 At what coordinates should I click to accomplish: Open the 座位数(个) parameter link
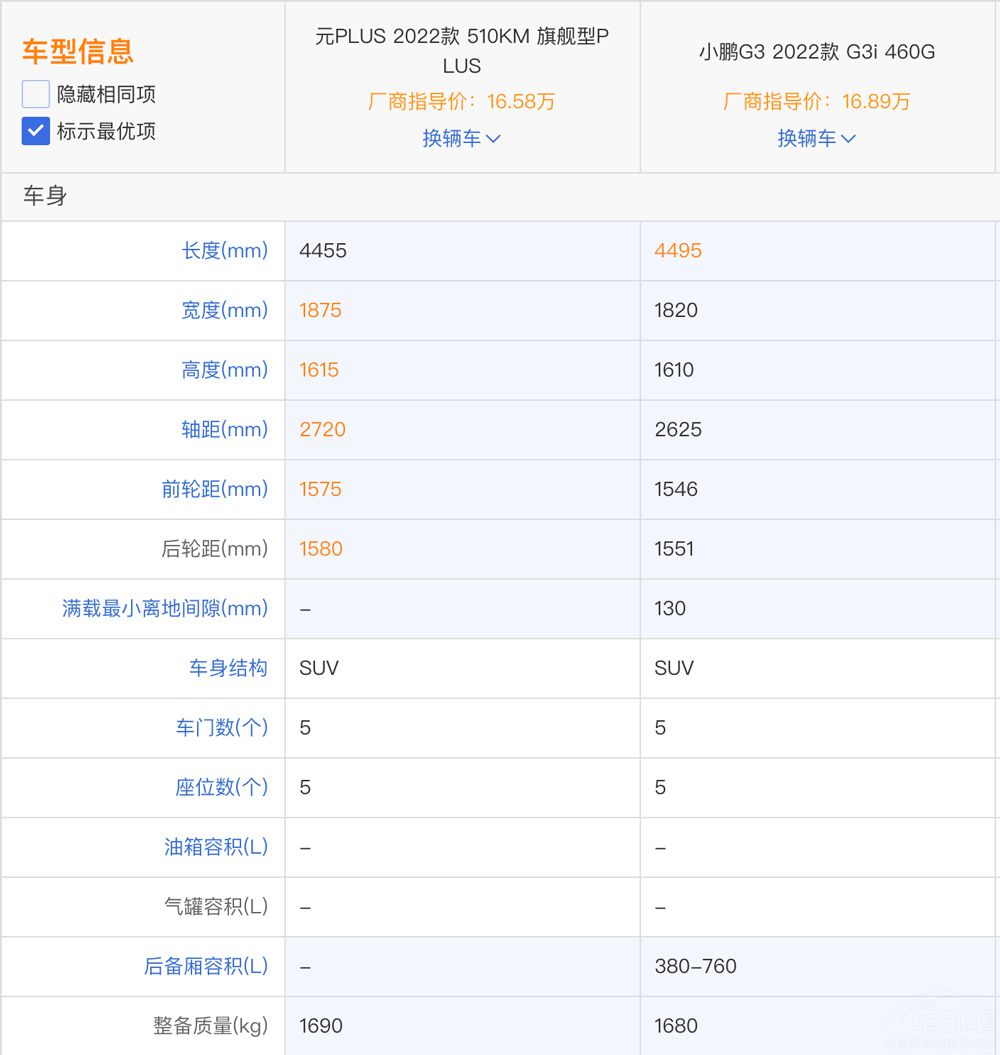[221, 787]
